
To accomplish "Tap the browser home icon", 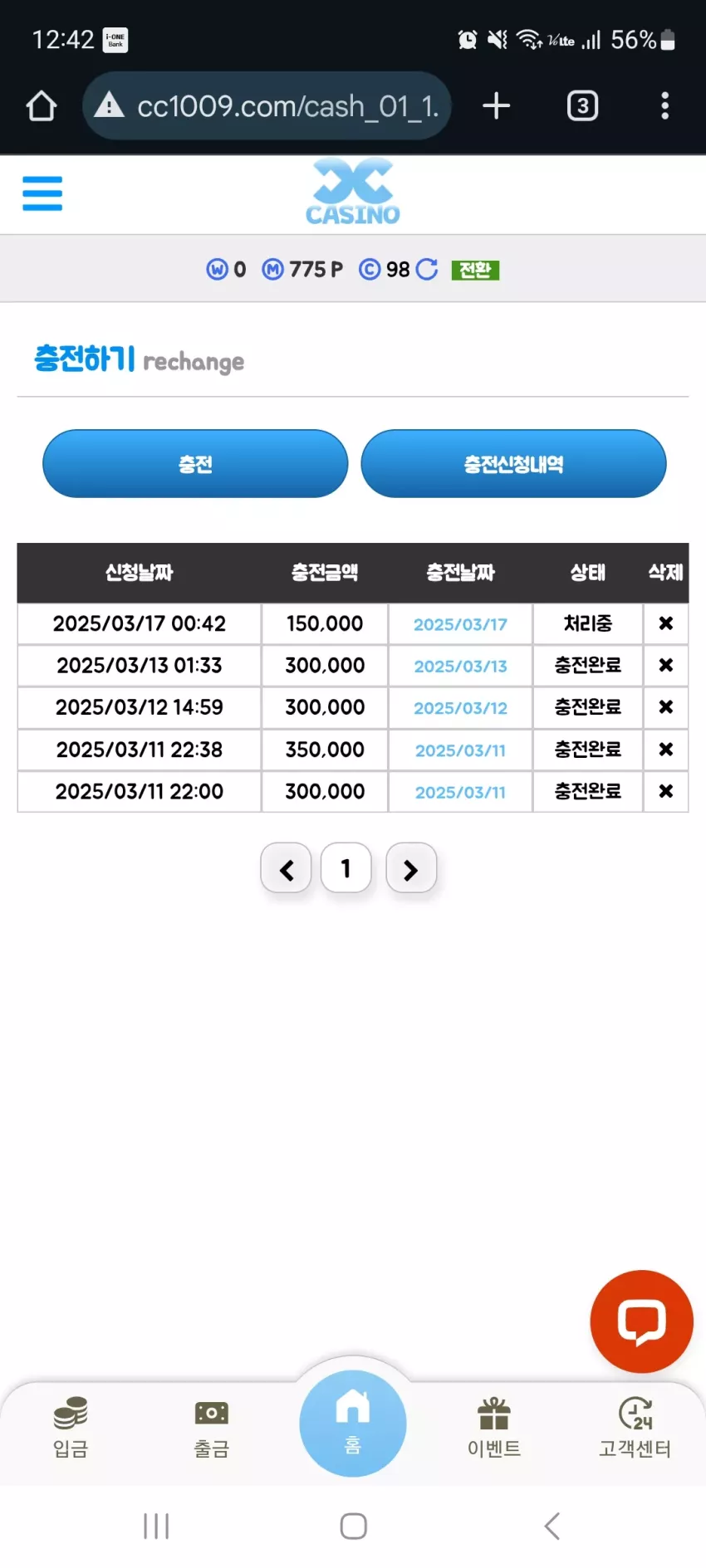I will click(x=42, y=106).
